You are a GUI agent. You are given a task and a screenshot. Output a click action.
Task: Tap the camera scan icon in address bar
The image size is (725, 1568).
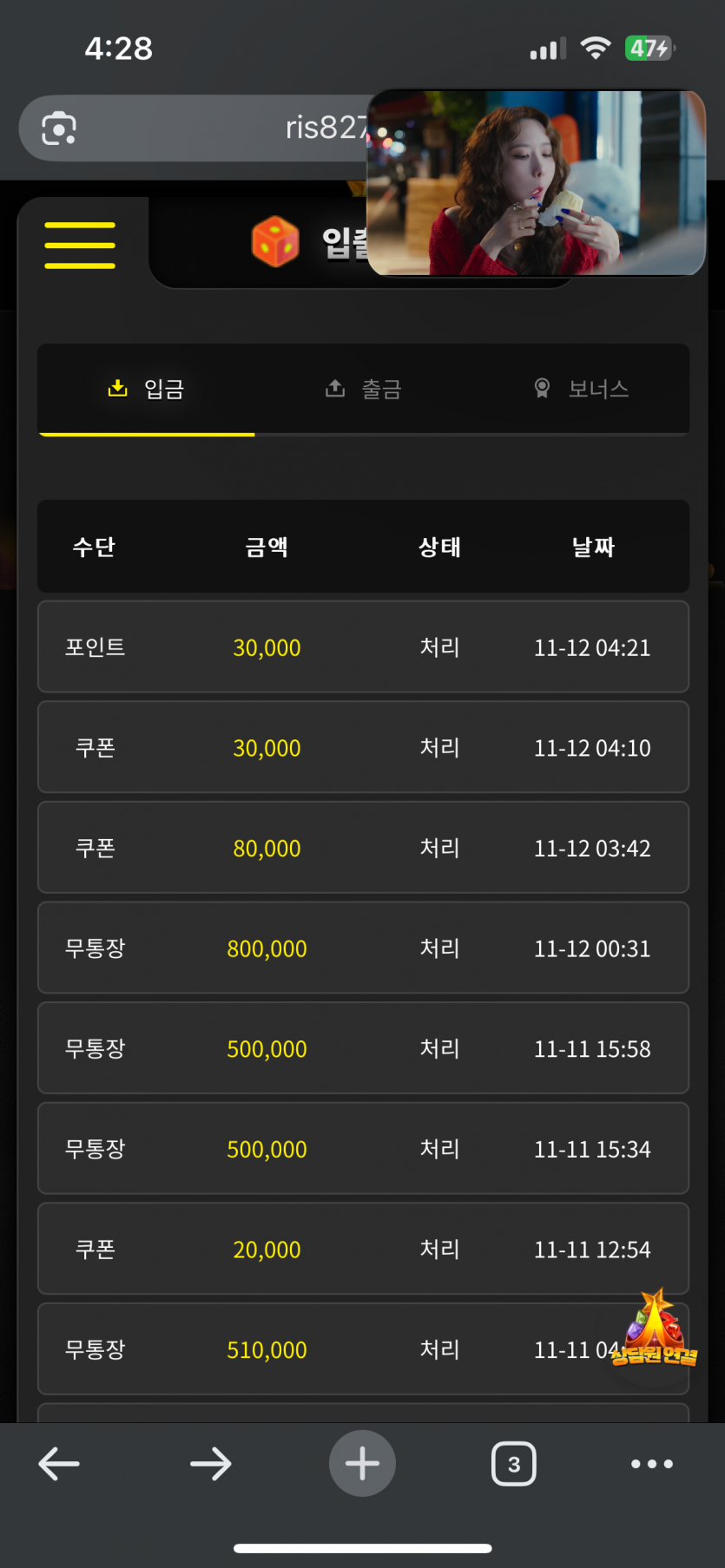59,128
